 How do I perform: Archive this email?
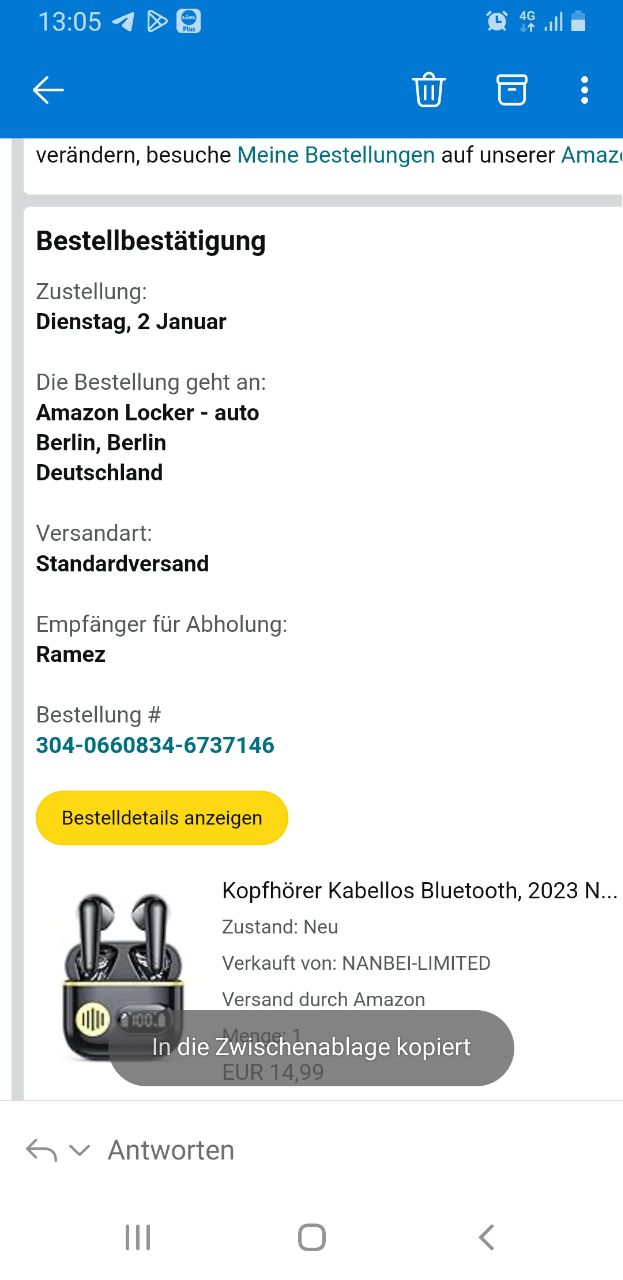[511, 90]
